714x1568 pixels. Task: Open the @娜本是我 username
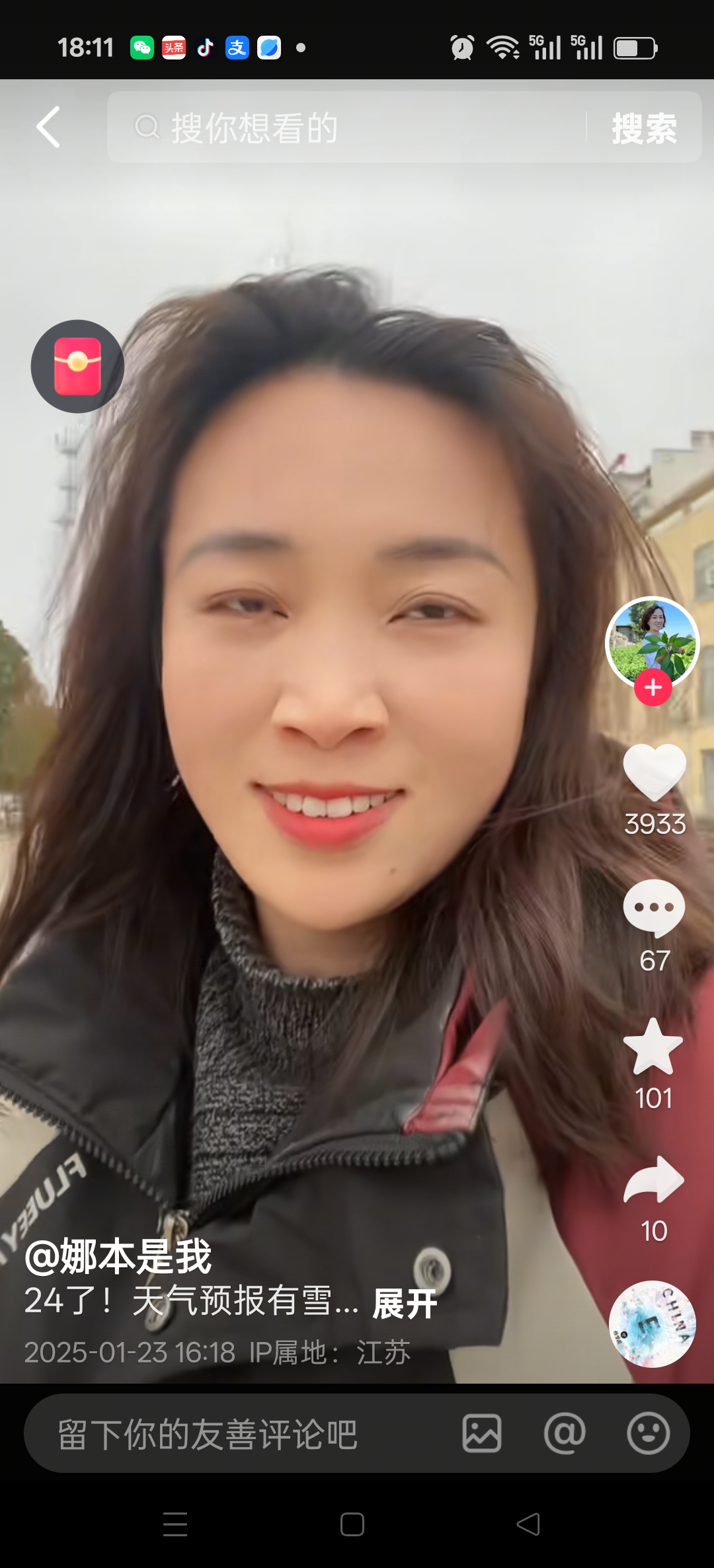[x=118, y=1256]
